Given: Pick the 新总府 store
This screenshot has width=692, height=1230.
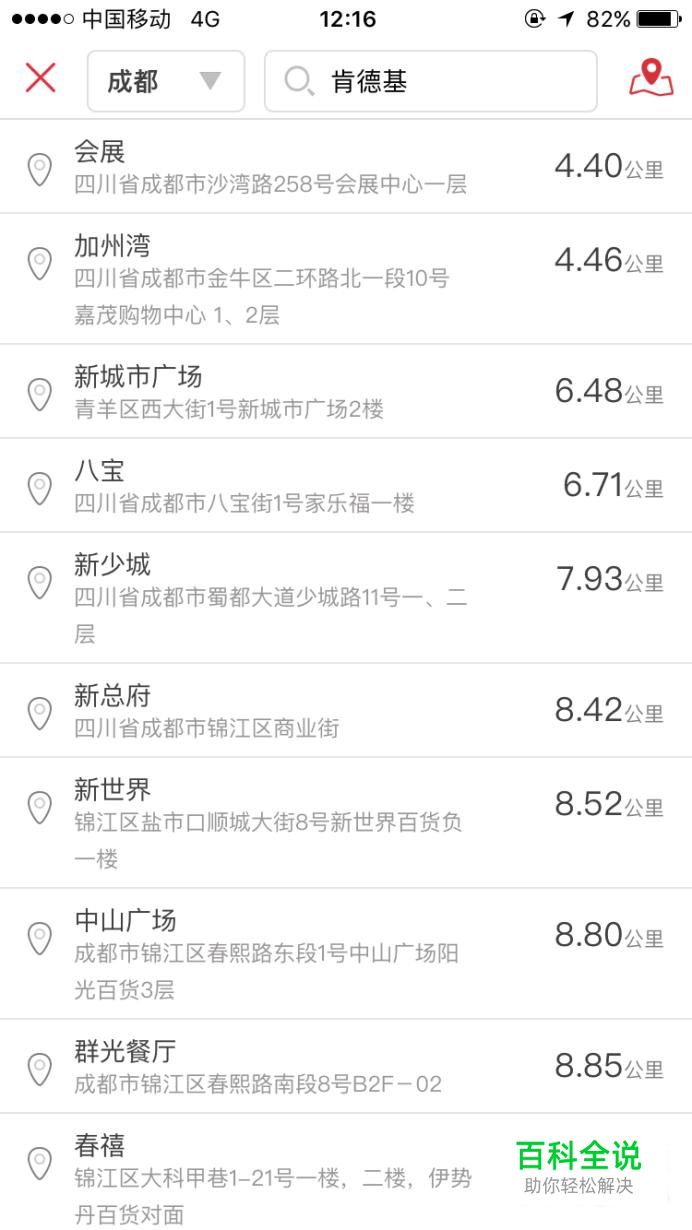Looking at the screenshot, I should [346, 710].
